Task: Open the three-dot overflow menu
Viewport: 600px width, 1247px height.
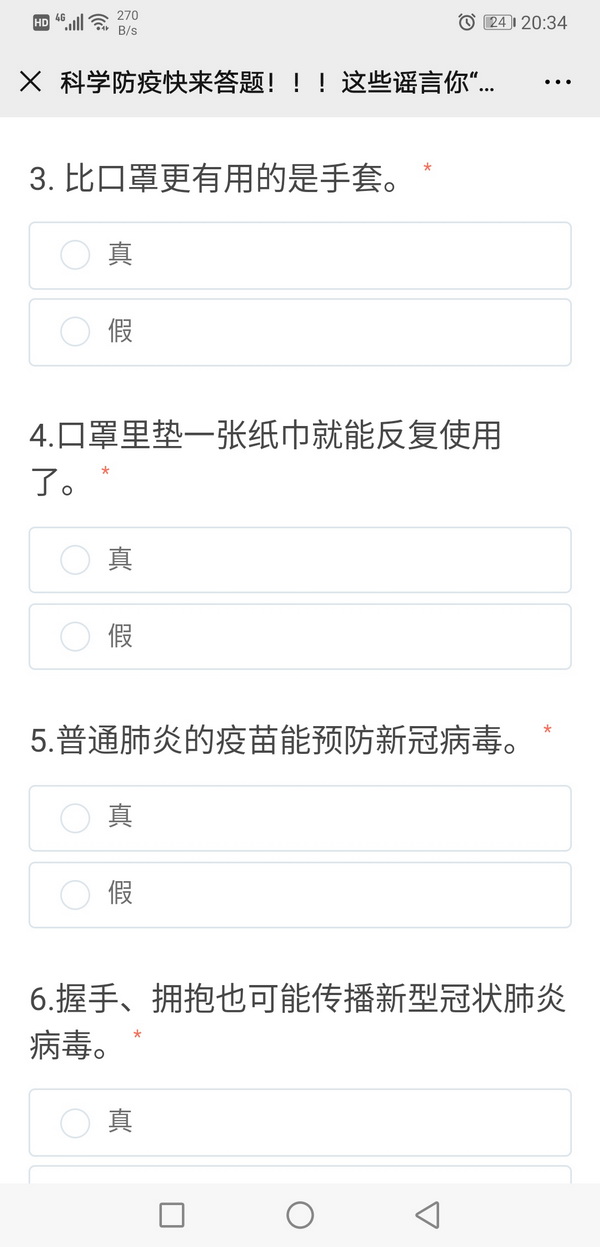Action: pyautogui.click(x=557, y=82)
